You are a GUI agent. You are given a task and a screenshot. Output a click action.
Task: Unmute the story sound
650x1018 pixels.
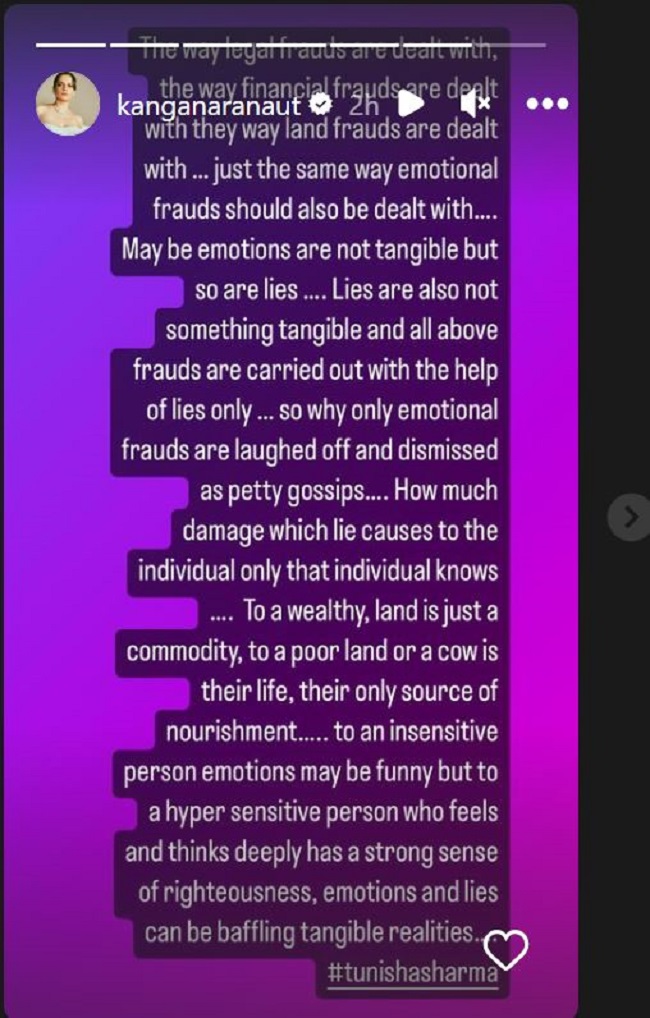coord(475,103)
